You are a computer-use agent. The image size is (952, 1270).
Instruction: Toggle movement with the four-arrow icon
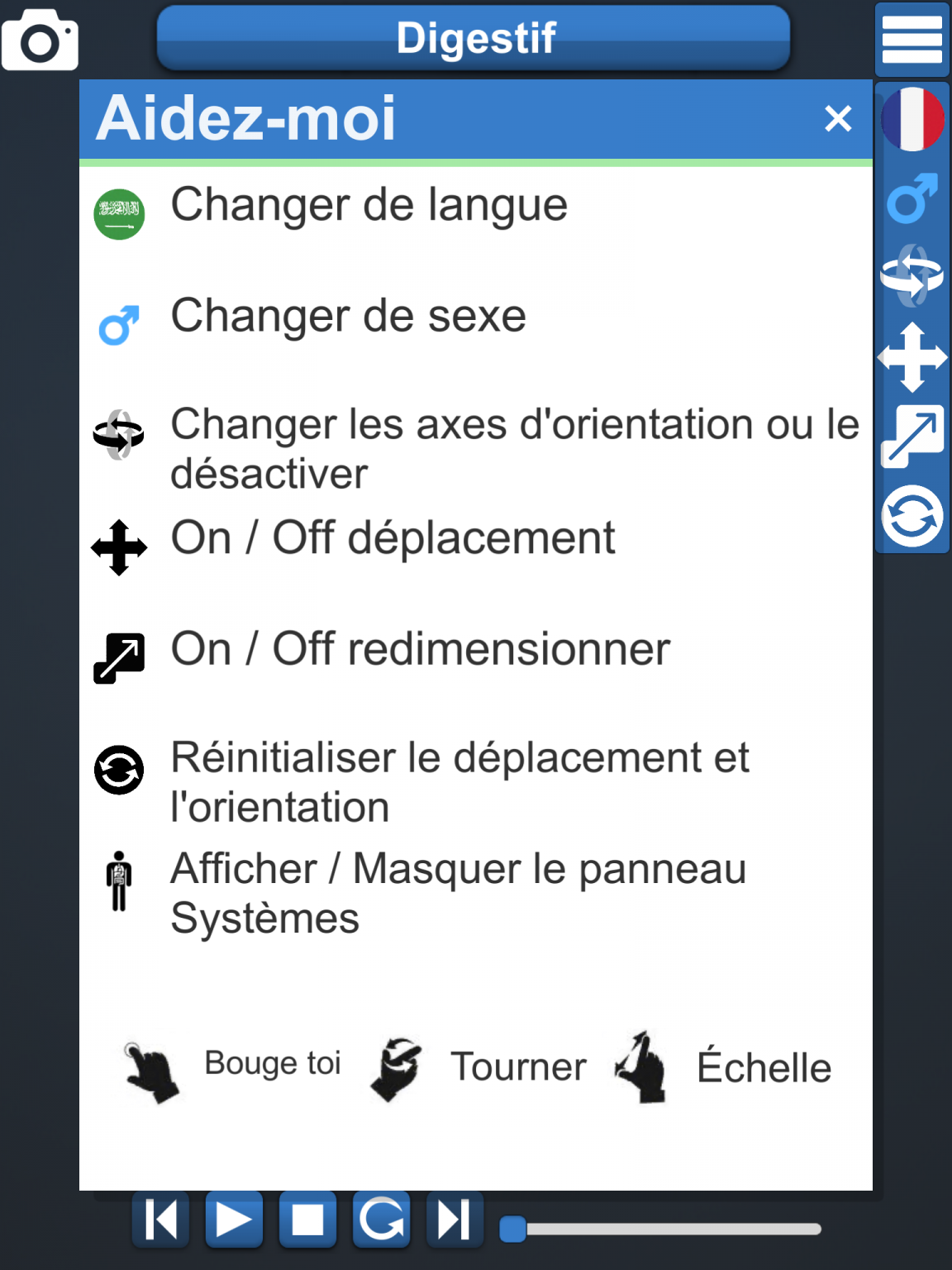(x=912, y=357)
